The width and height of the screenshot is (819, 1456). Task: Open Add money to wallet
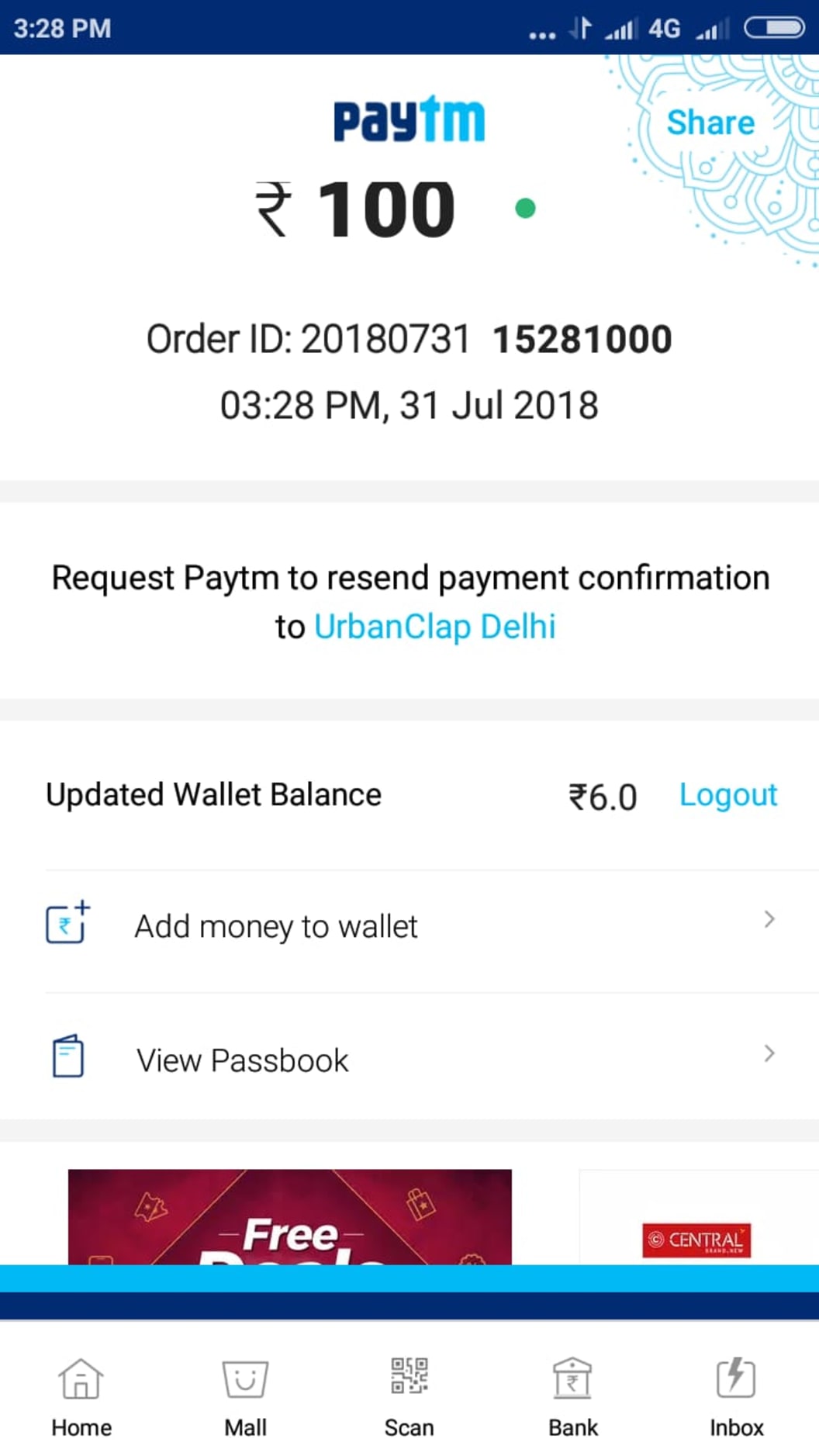(x=409, y=926)
